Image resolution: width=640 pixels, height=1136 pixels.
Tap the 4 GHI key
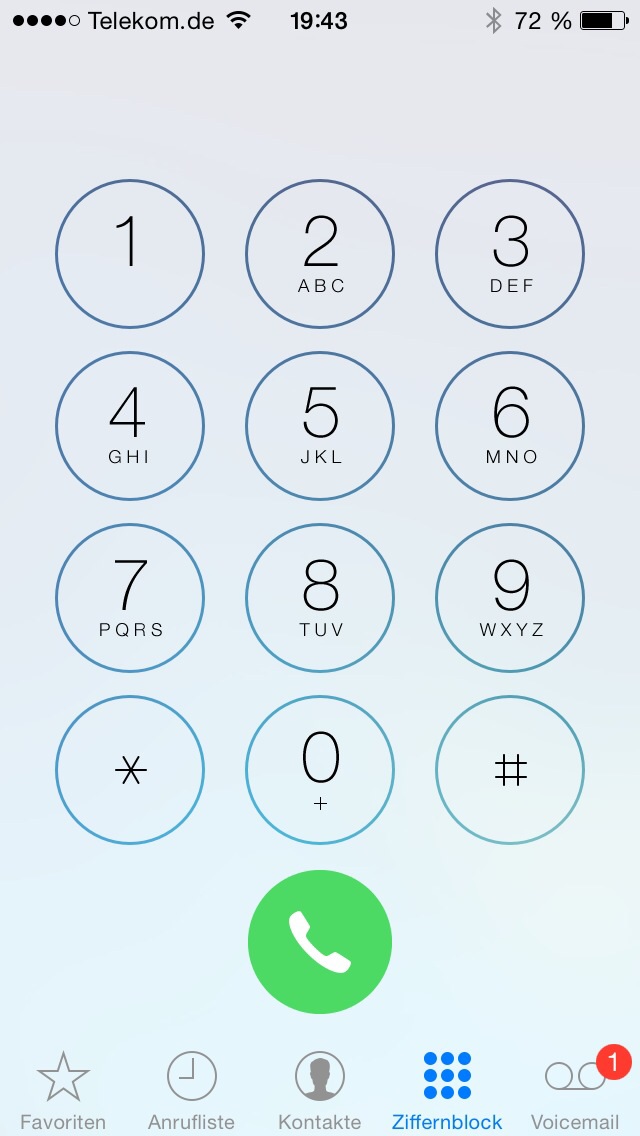[x=130, y=426]
